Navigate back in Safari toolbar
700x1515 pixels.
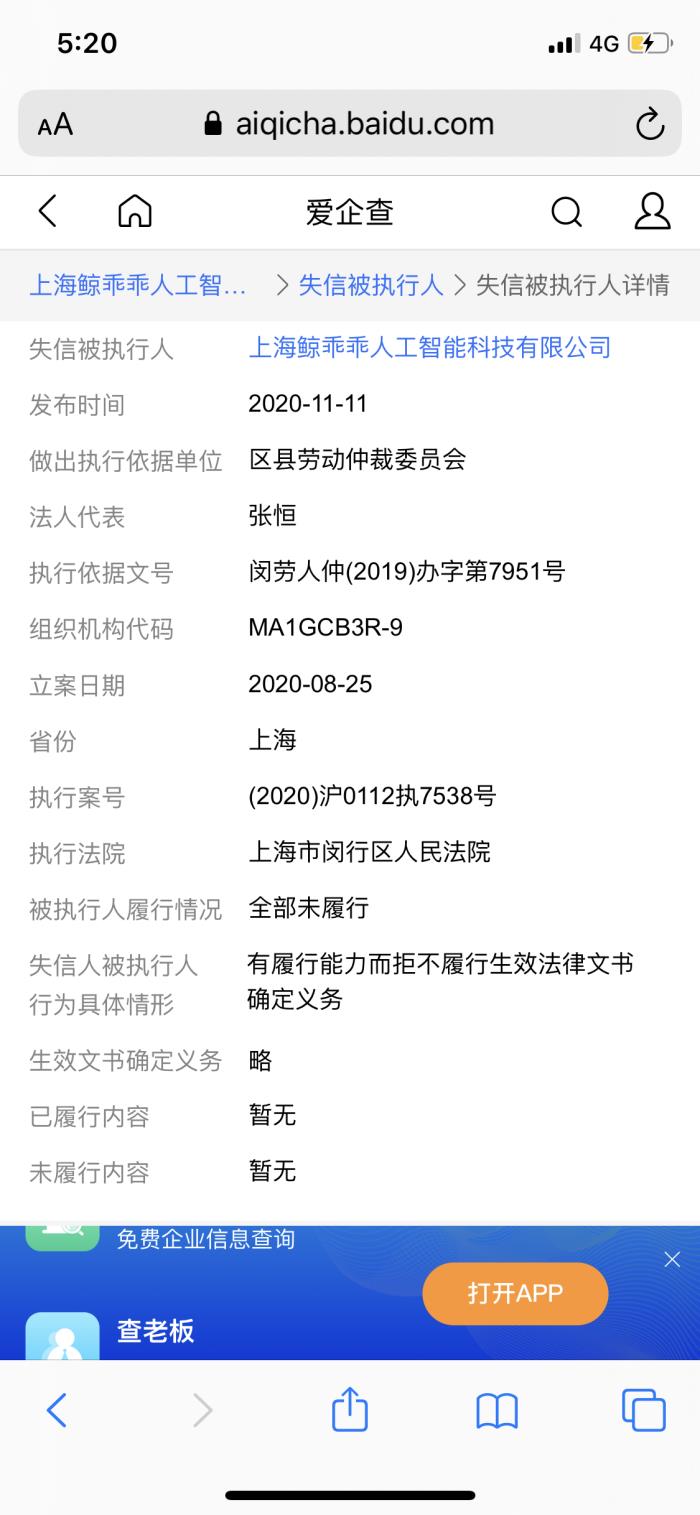click(57, 1410)
